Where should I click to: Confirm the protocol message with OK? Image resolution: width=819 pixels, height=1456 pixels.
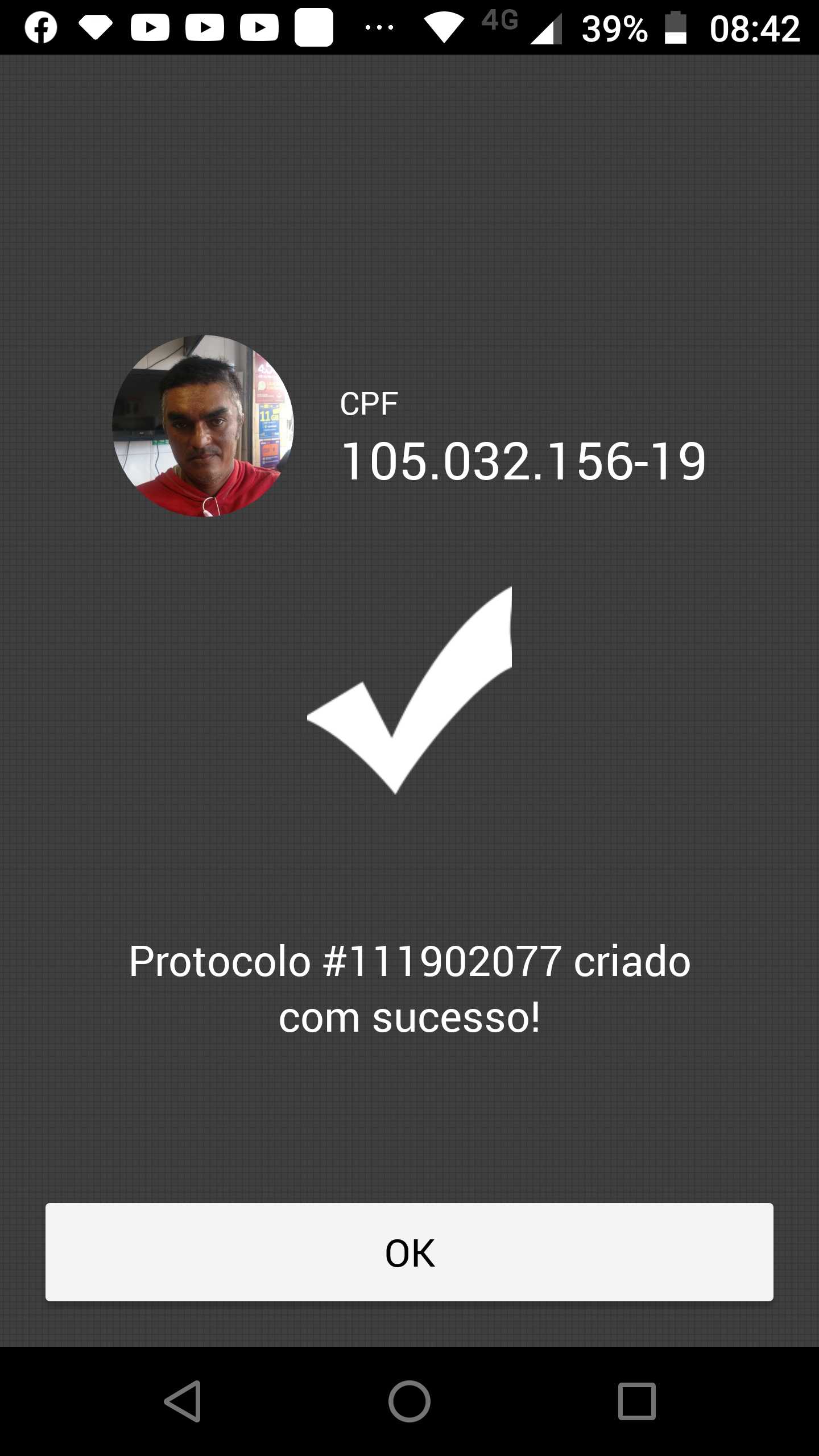(x=409, y=1252)
